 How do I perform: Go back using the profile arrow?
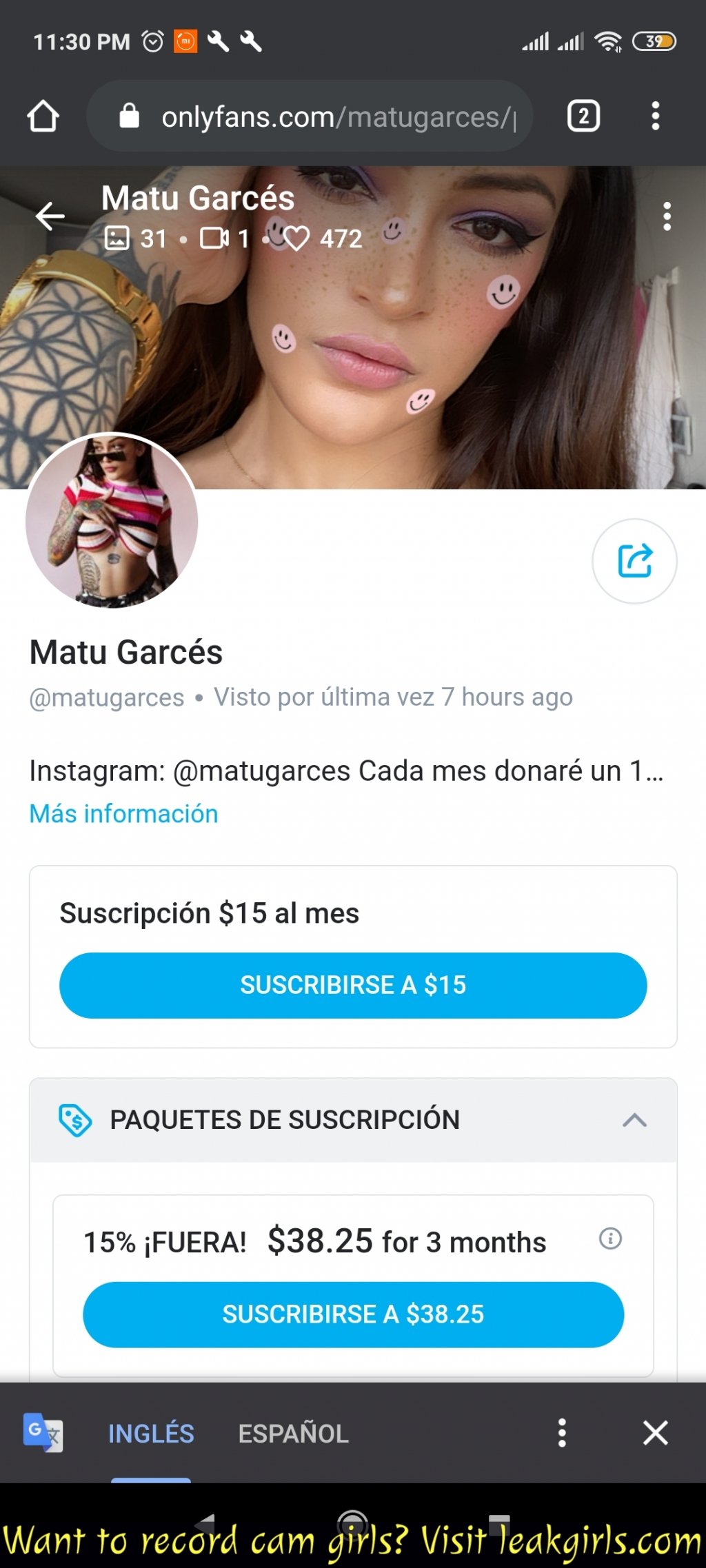coord(50,216)
